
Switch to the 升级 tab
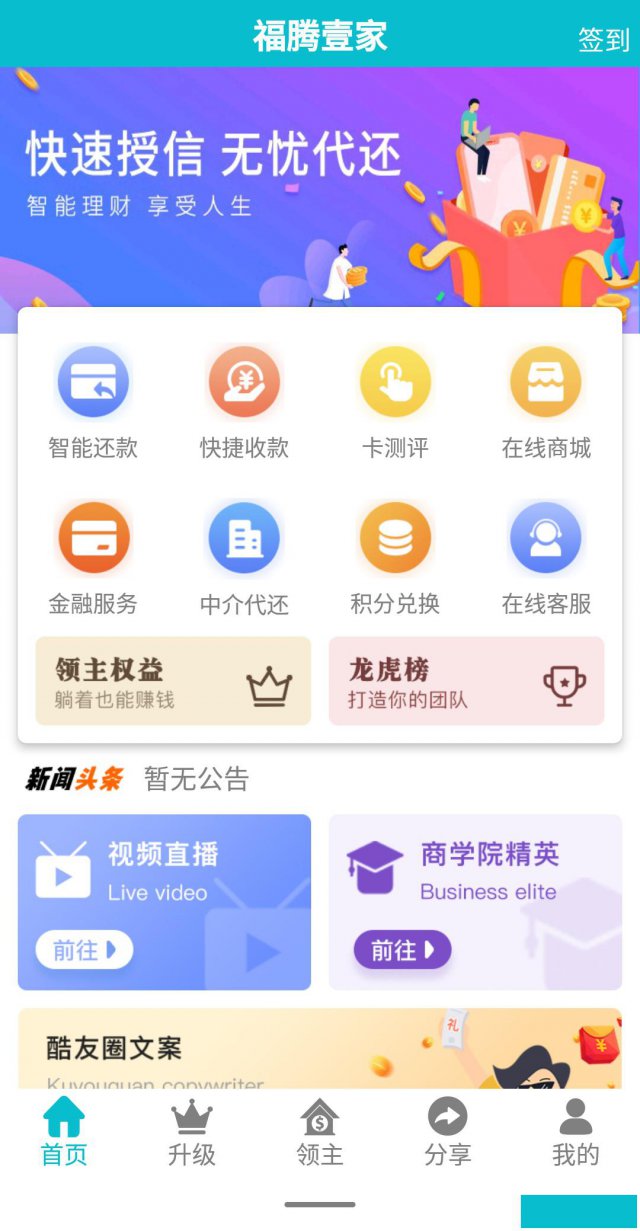point(192,1132)
